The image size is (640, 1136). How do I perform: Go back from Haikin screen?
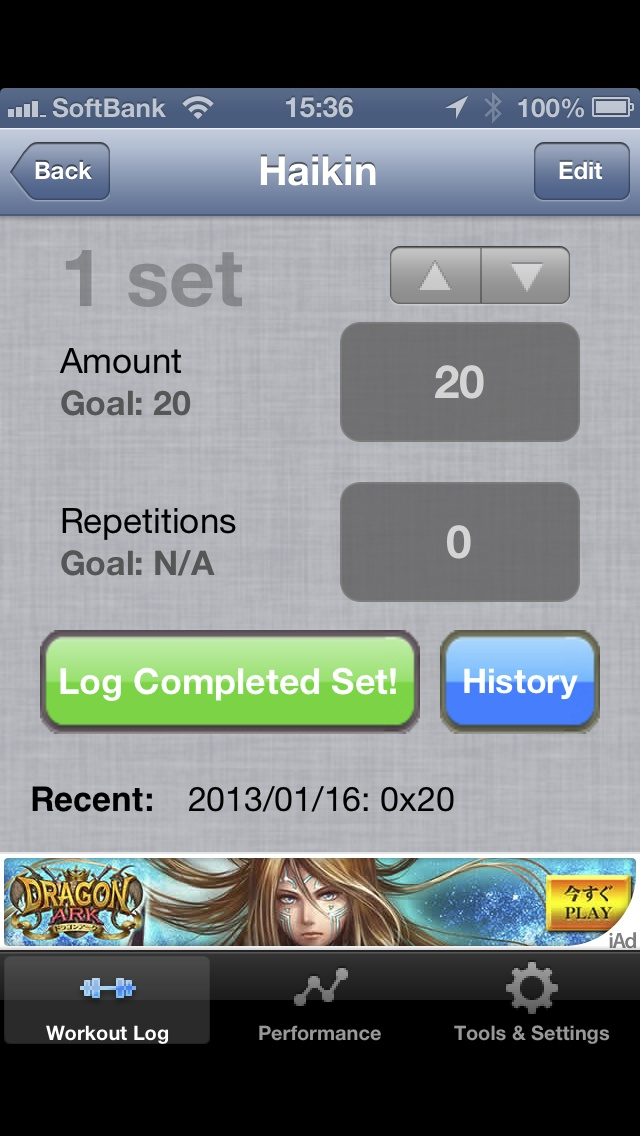(60, 171)
